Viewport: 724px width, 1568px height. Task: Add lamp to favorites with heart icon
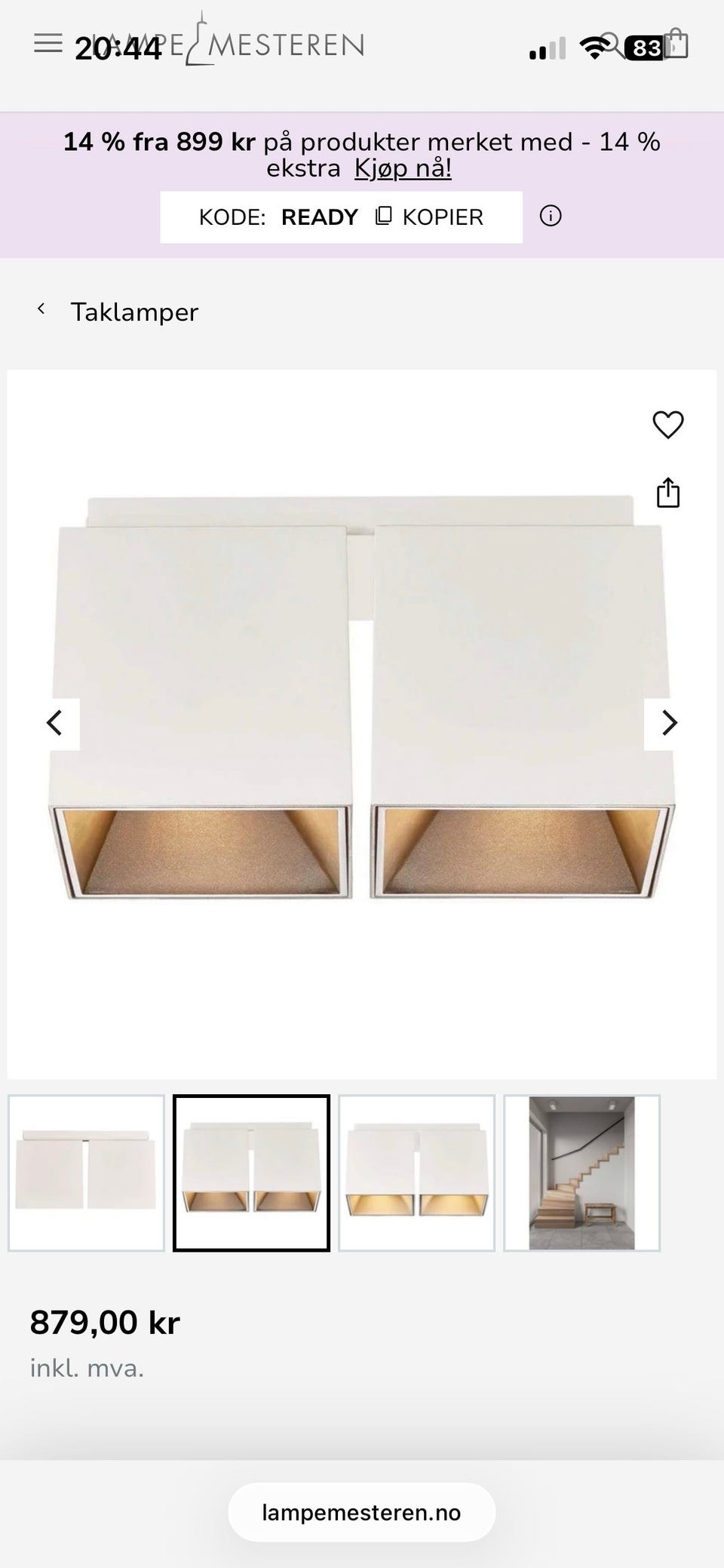click(x=668, y=425)
